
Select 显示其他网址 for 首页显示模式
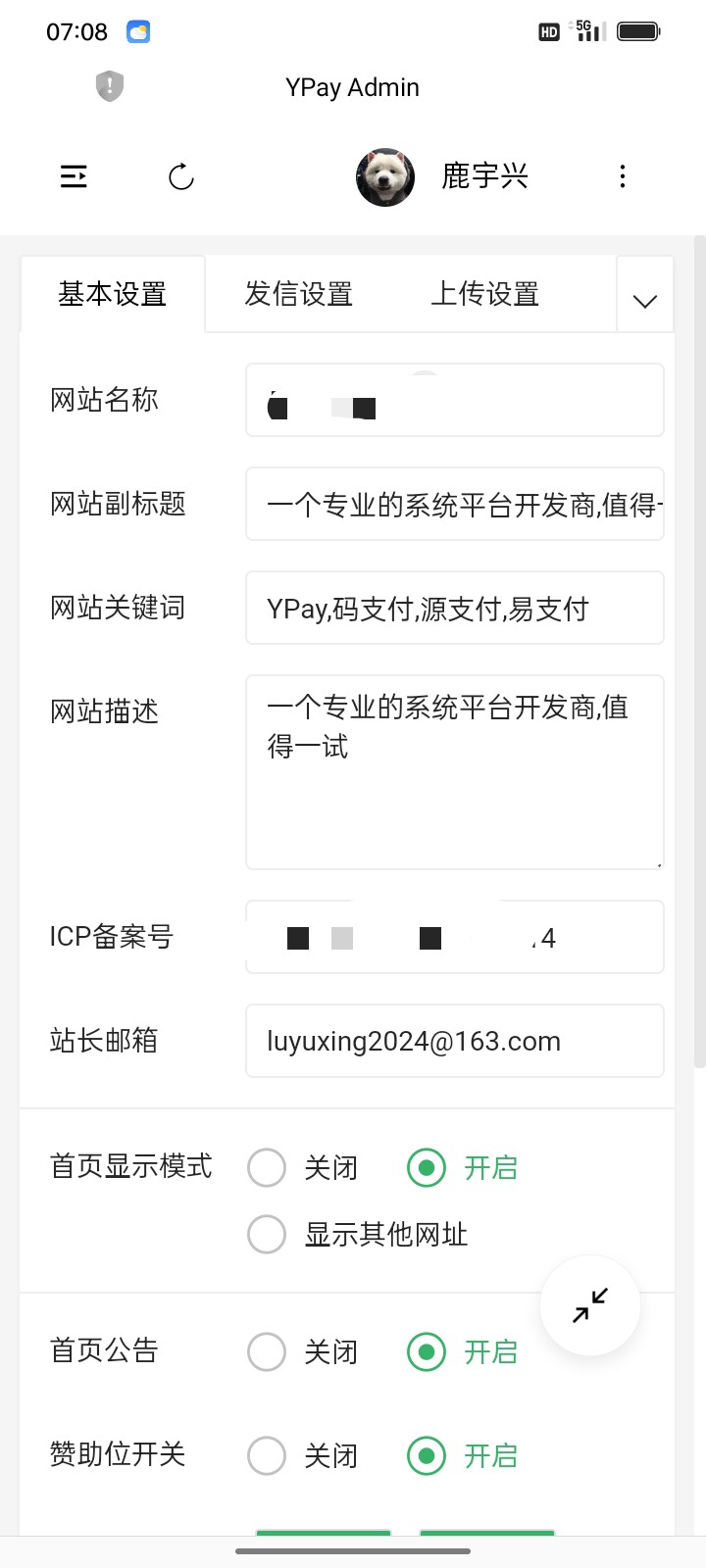click(x=358, y=1235)
